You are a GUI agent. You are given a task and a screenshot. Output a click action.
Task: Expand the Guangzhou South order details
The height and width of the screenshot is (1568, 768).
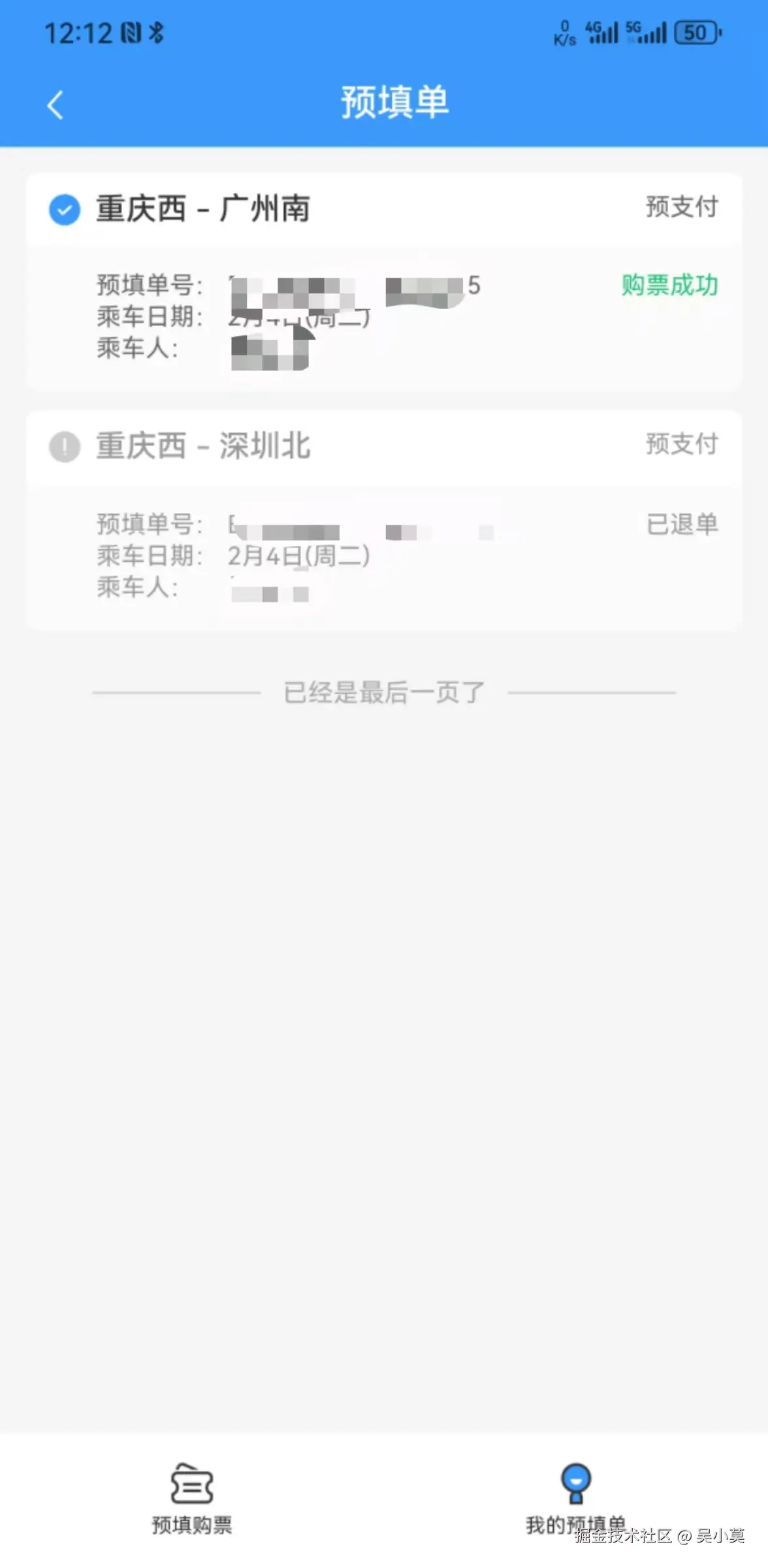tap(384, 209)
